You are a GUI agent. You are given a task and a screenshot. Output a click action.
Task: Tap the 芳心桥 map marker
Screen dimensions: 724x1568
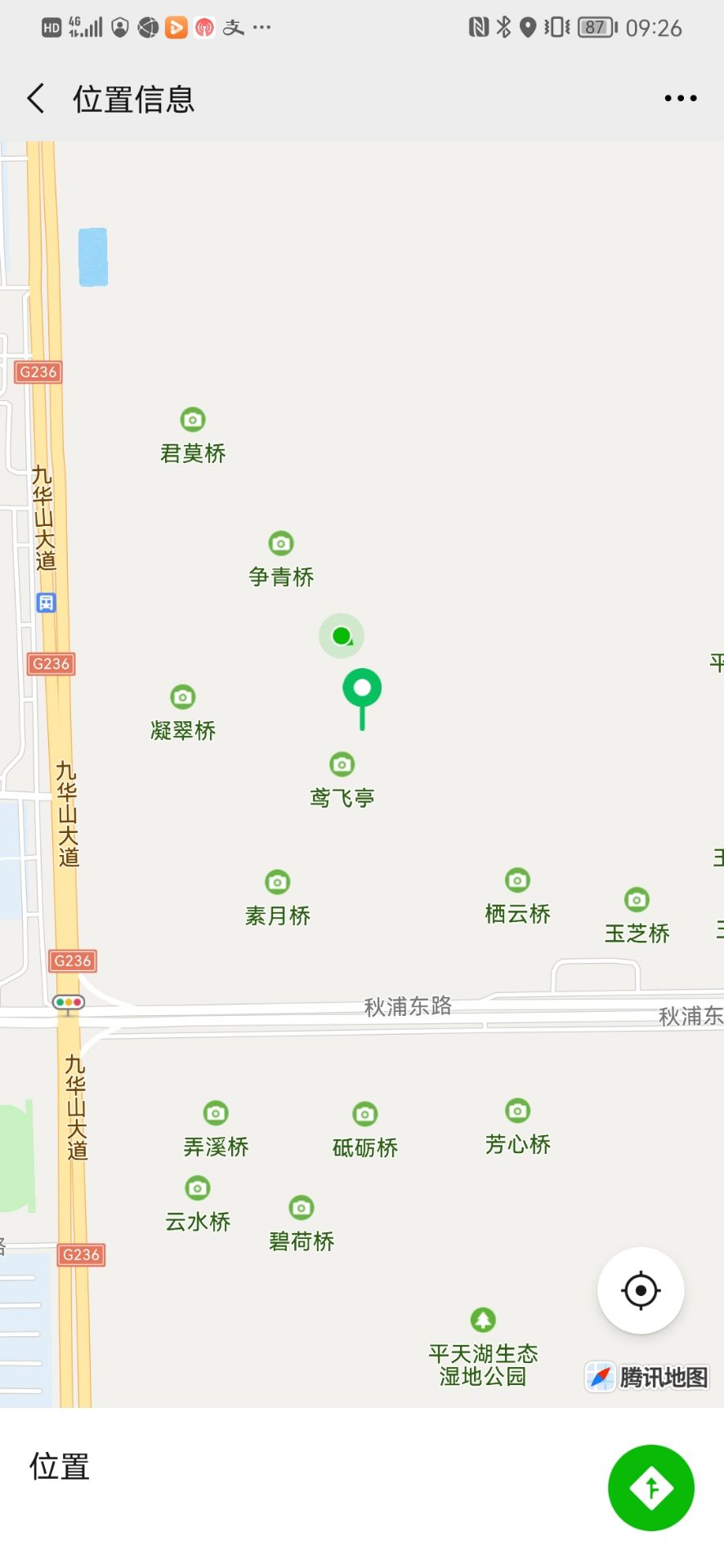click(517, 1111)
